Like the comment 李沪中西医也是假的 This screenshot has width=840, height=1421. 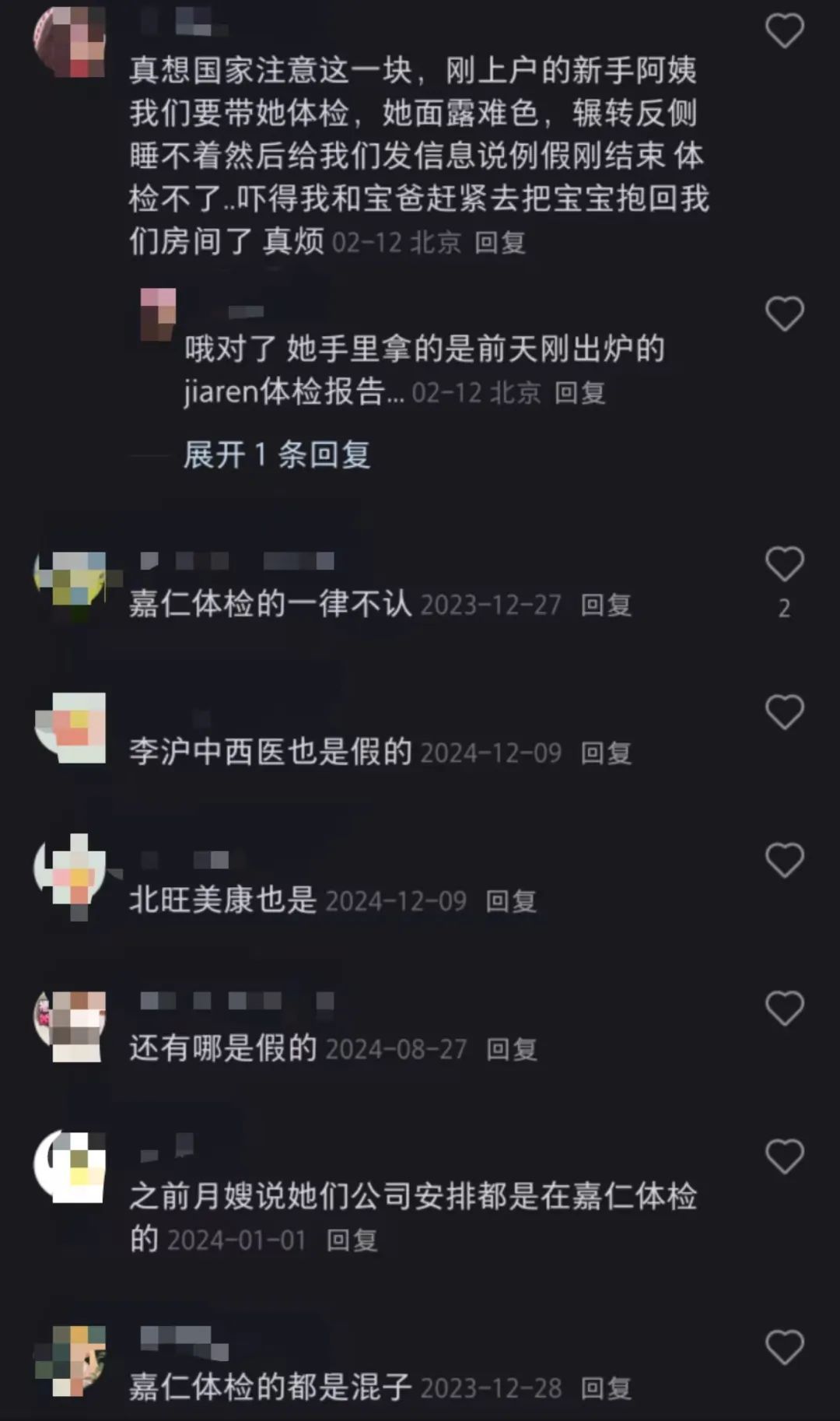pos(784,712)
